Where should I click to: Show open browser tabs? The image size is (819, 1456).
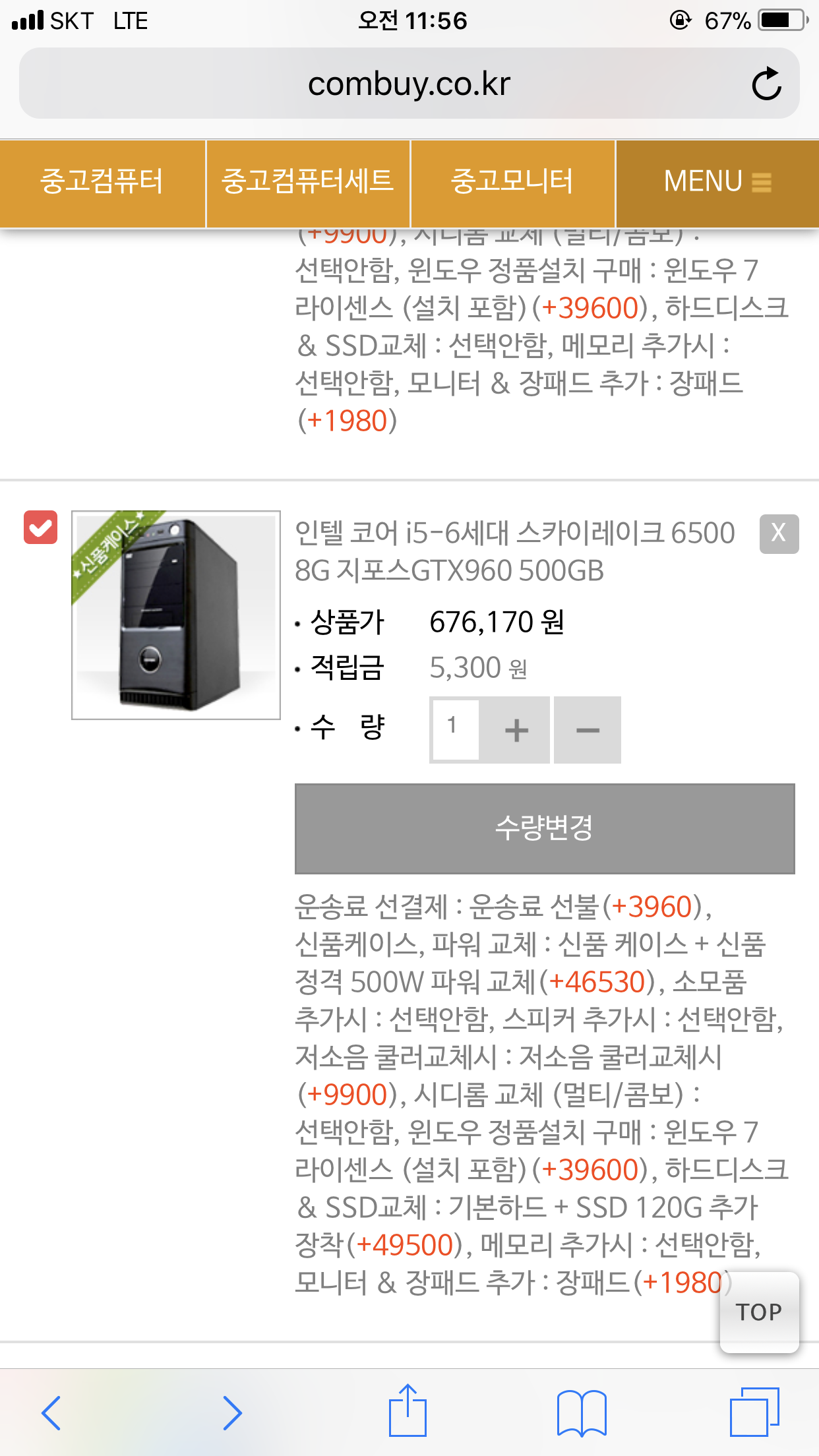click(x=754, y=1412)
